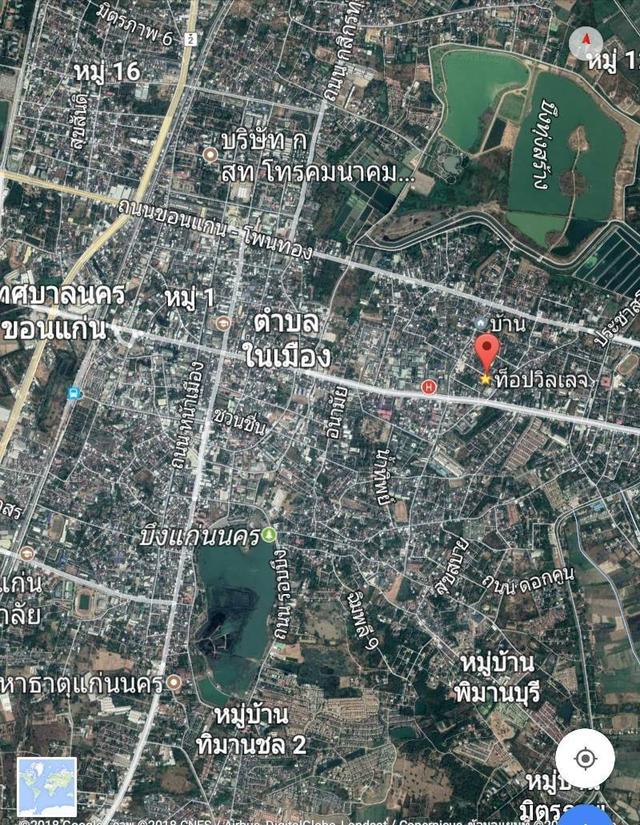Select the red dropped pin

coord(486,353)
